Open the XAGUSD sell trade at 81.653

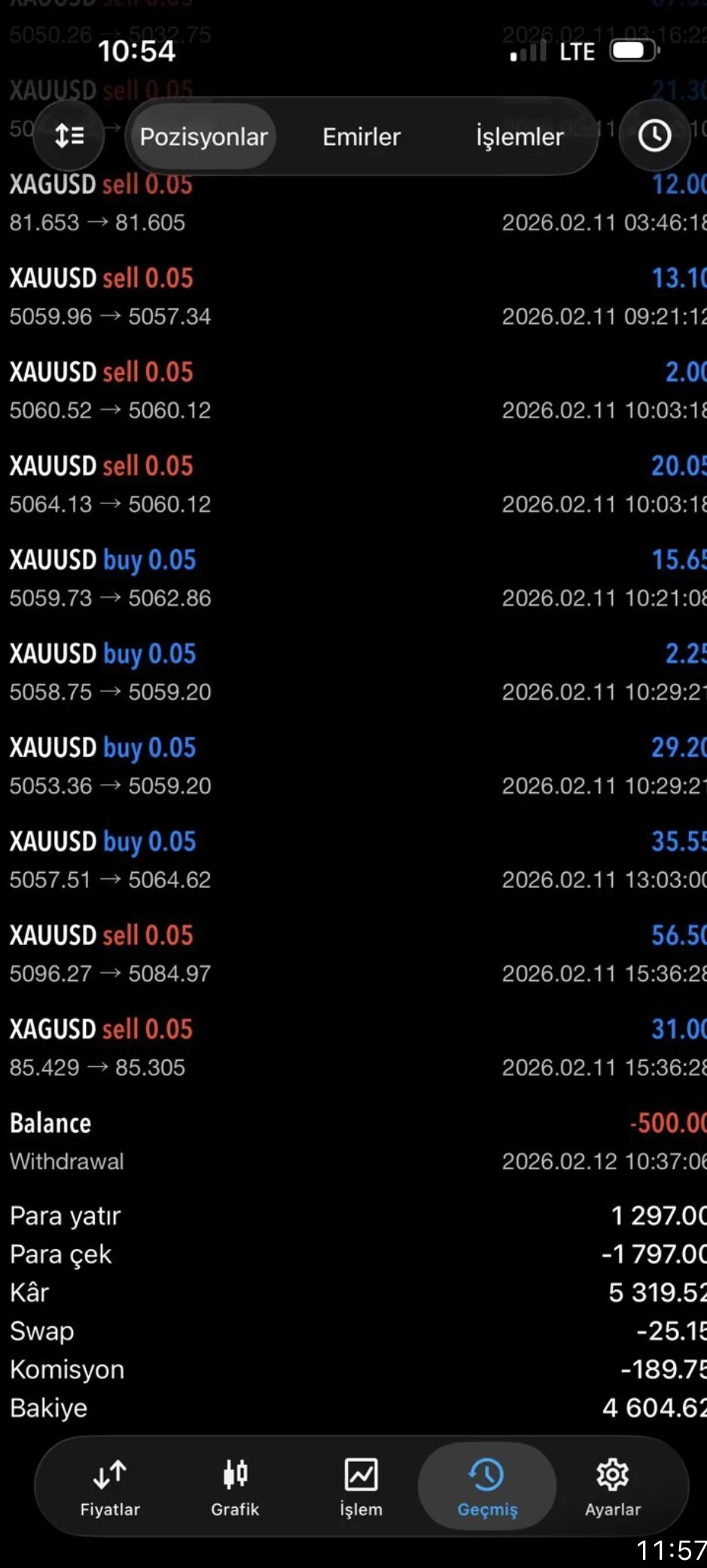pos(353,203)
